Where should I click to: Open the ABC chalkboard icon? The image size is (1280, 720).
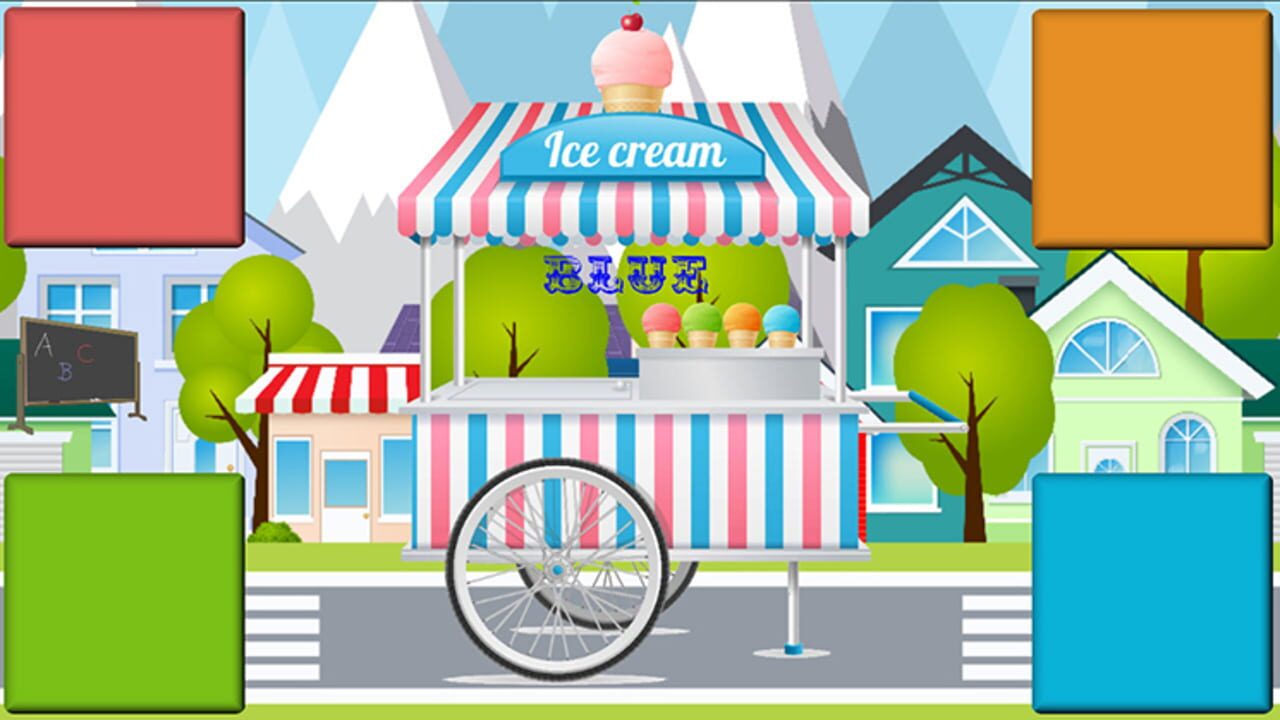[x=78, y=363]
